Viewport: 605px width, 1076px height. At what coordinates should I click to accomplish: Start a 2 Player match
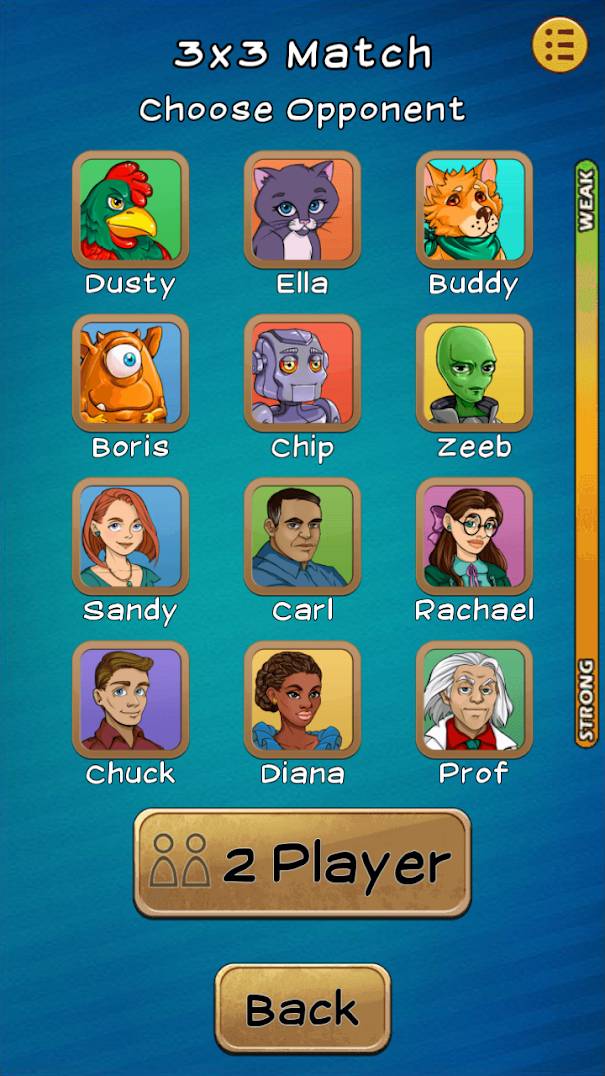(302, 863)
